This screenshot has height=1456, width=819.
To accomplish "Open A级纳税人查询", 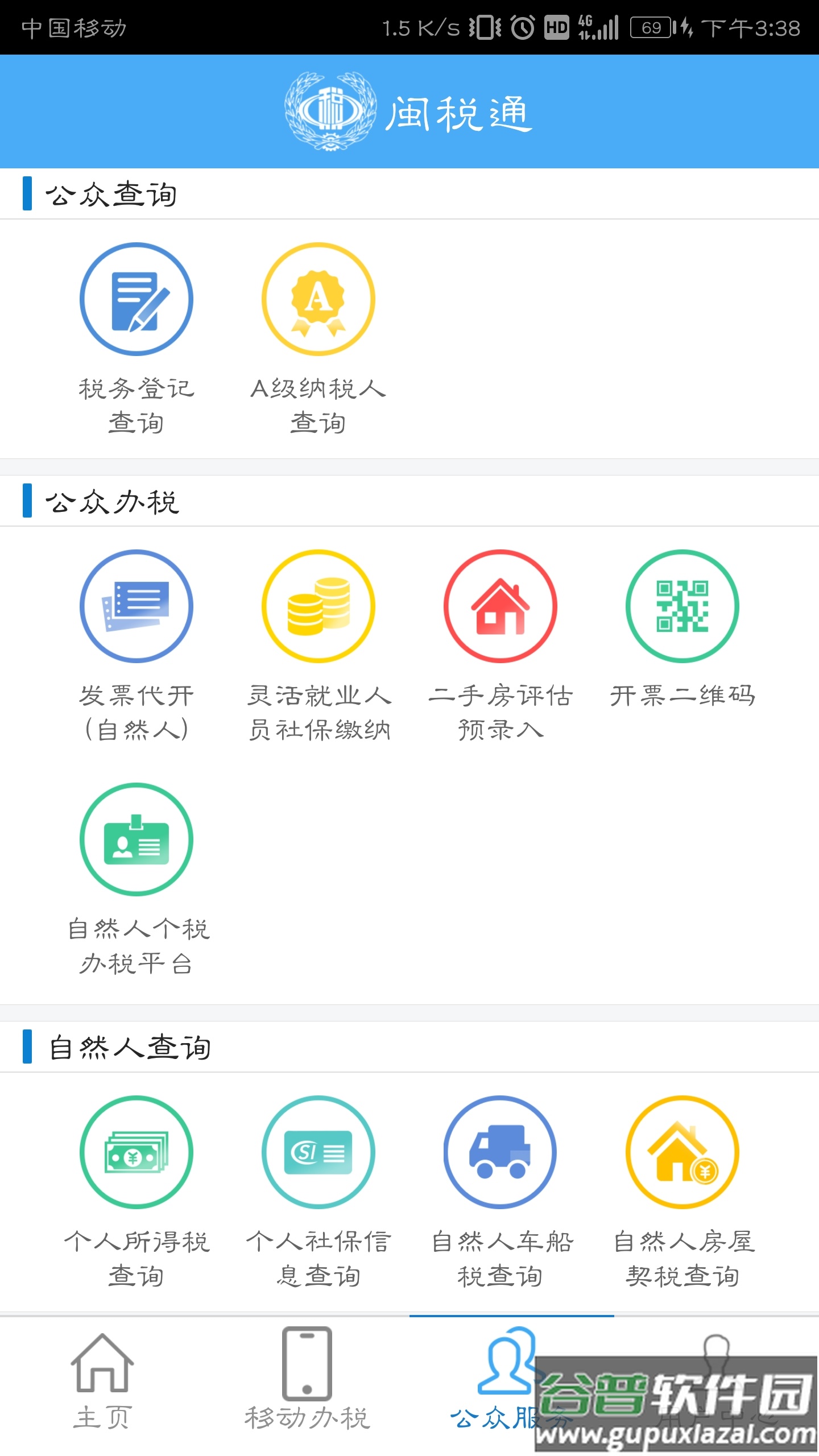I will pos(318,300).
